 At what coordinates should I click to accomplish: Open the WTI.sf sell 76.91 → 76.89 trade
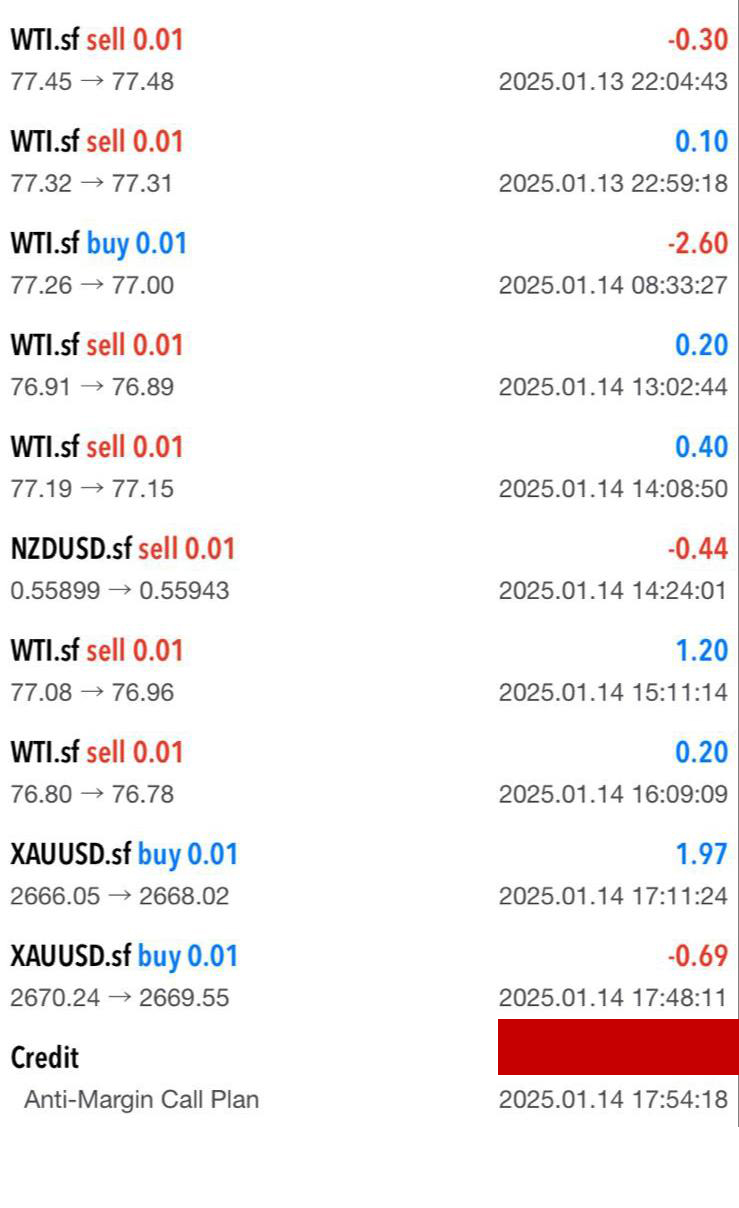(369, 366)
